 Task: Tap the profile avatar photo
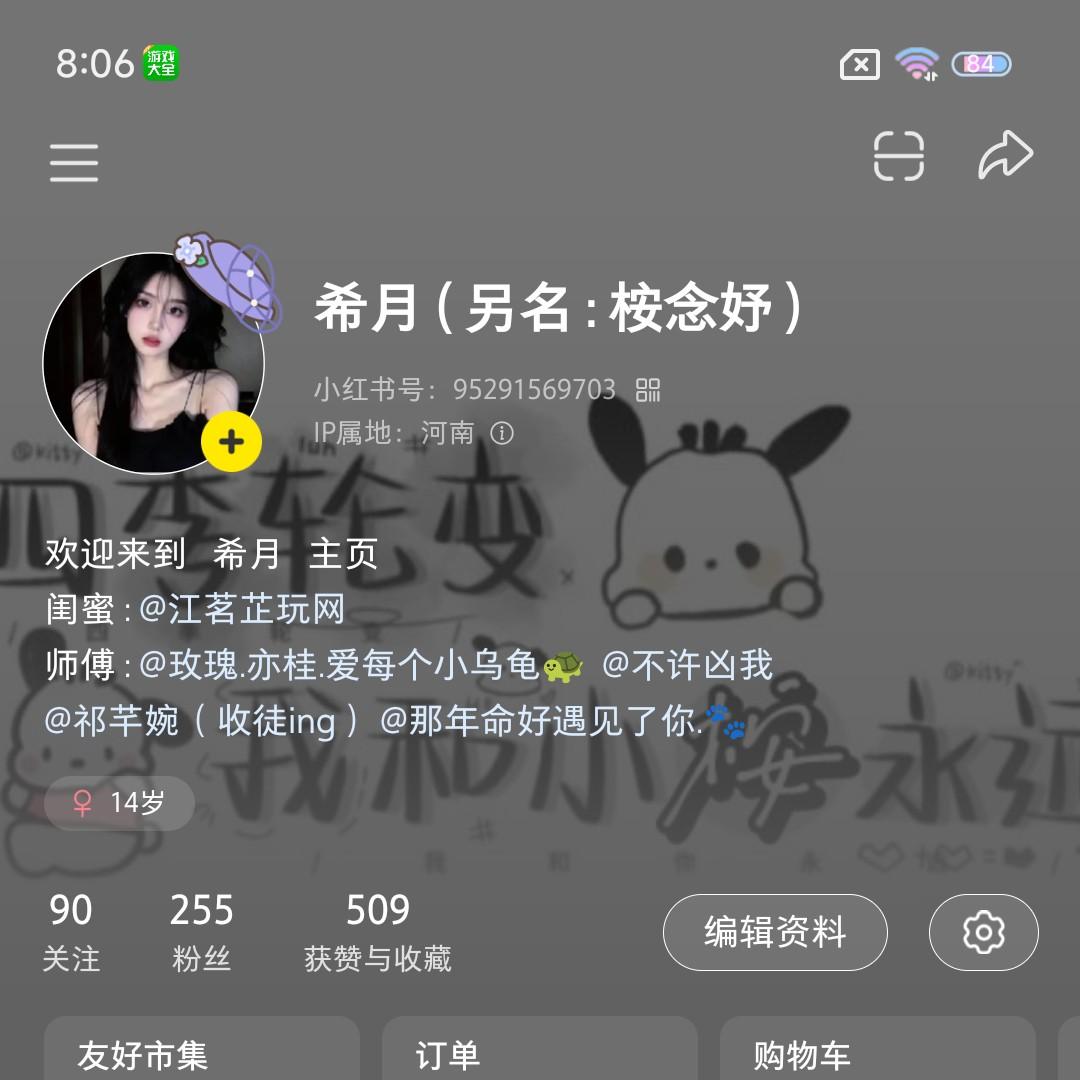pos(150,360)
